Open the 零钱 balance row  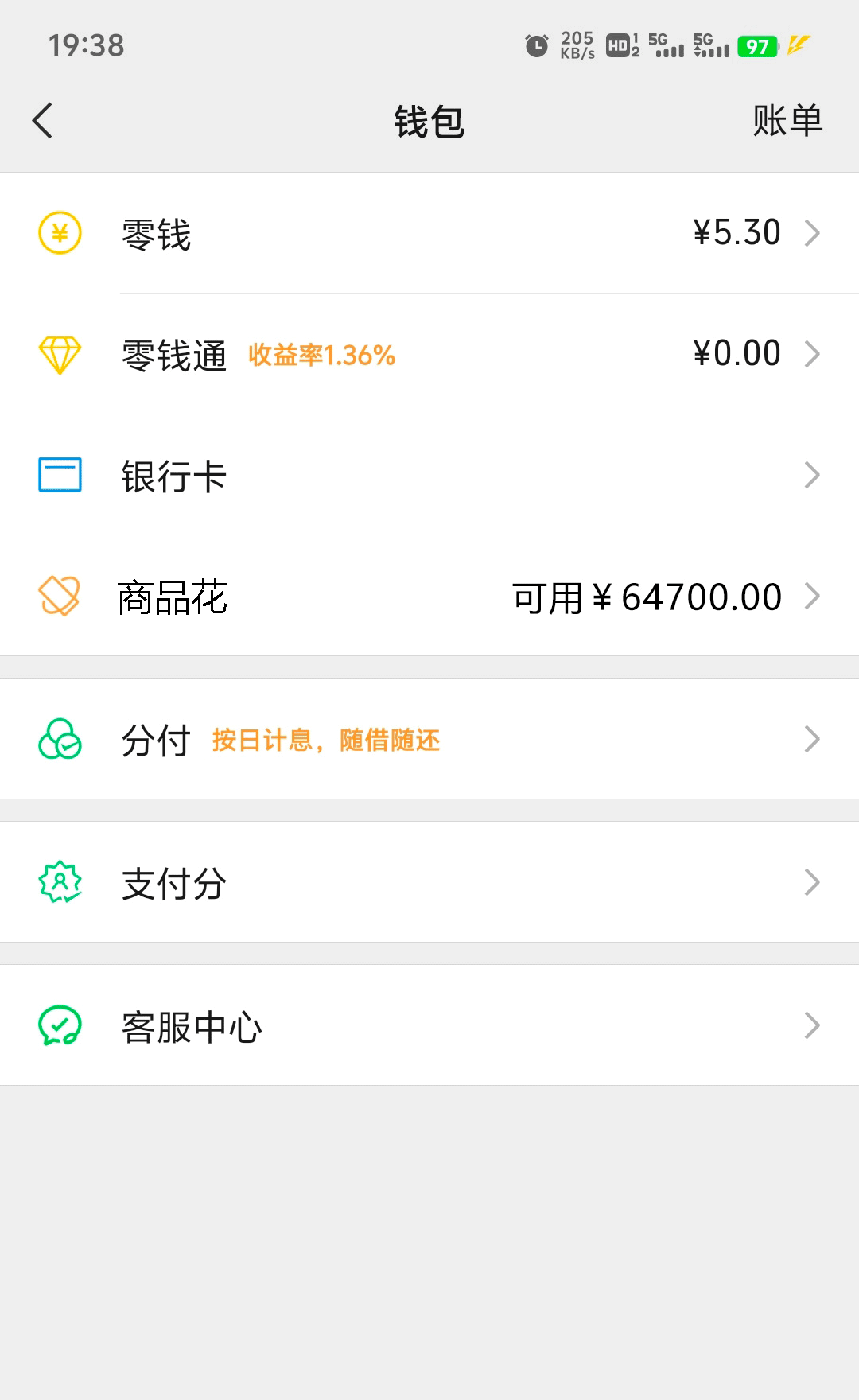[429, 234]
